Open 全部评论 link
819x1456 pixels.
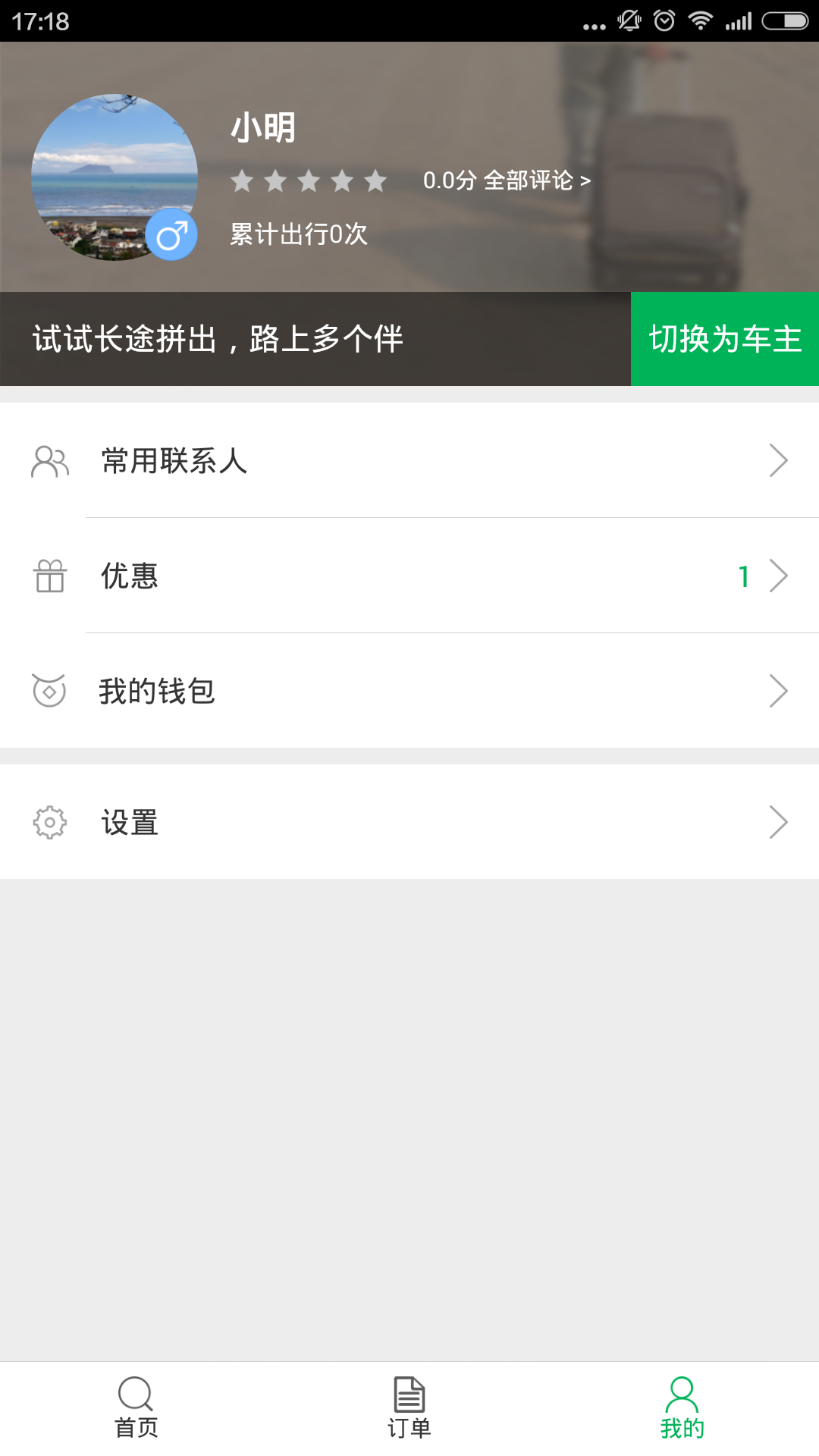pyautogui.click(x=531, y=180)
